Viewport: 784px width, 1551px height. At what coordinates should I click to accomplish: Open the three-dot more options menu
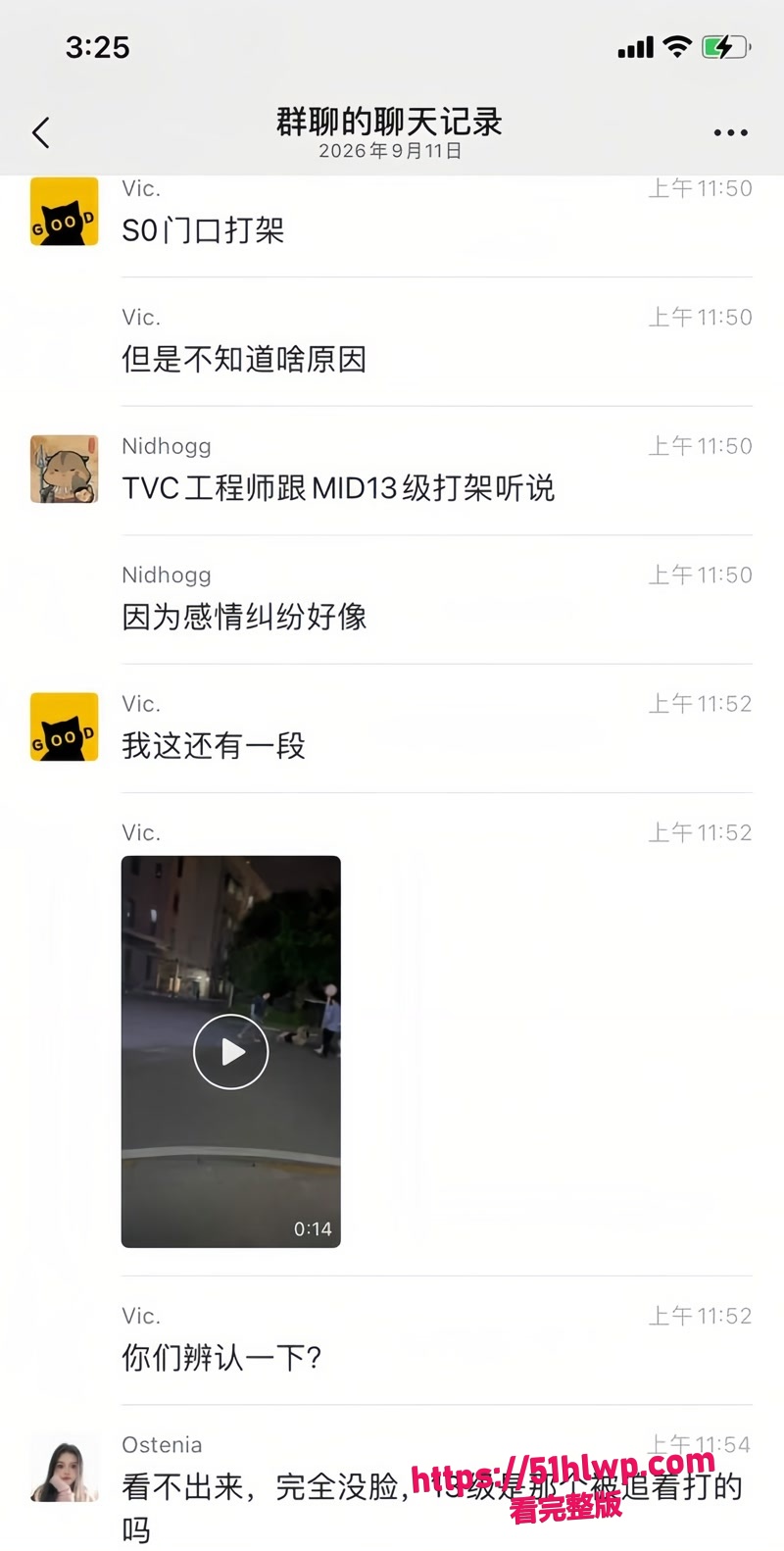coord(730,132)
